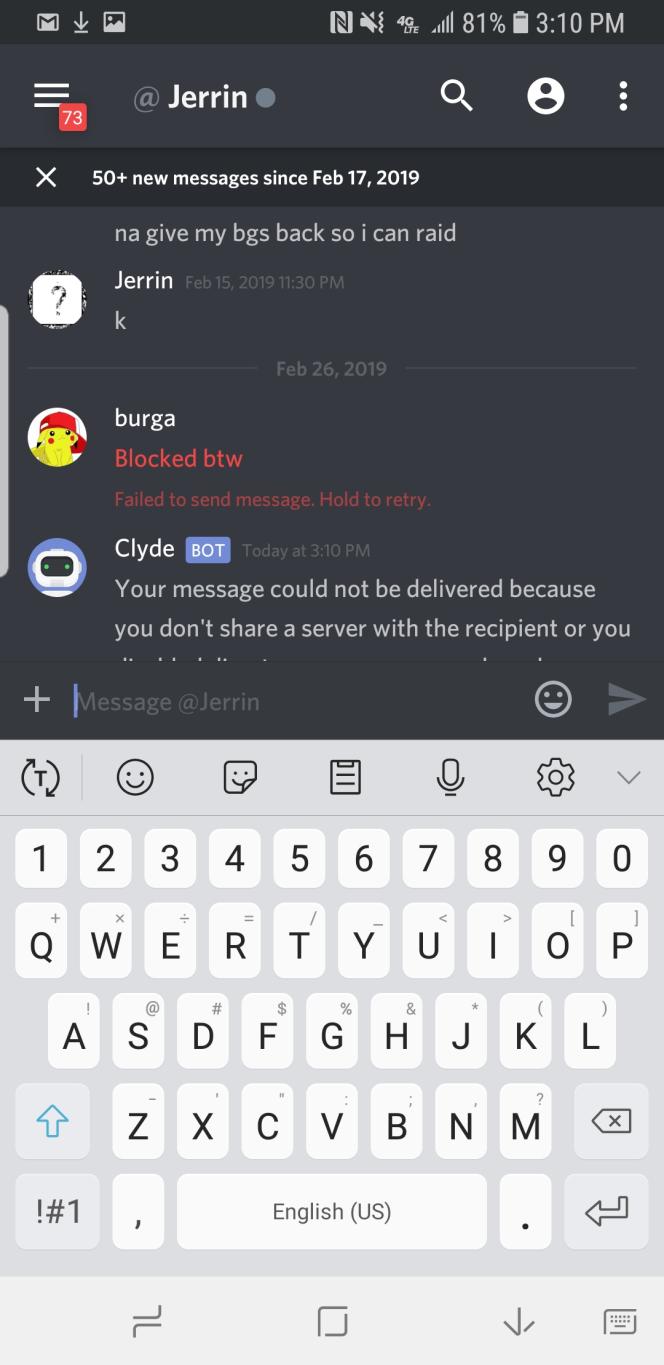This screenshot has height=1365, width=664.
Task: Tap the backspace key
Action: [611, 1121]
